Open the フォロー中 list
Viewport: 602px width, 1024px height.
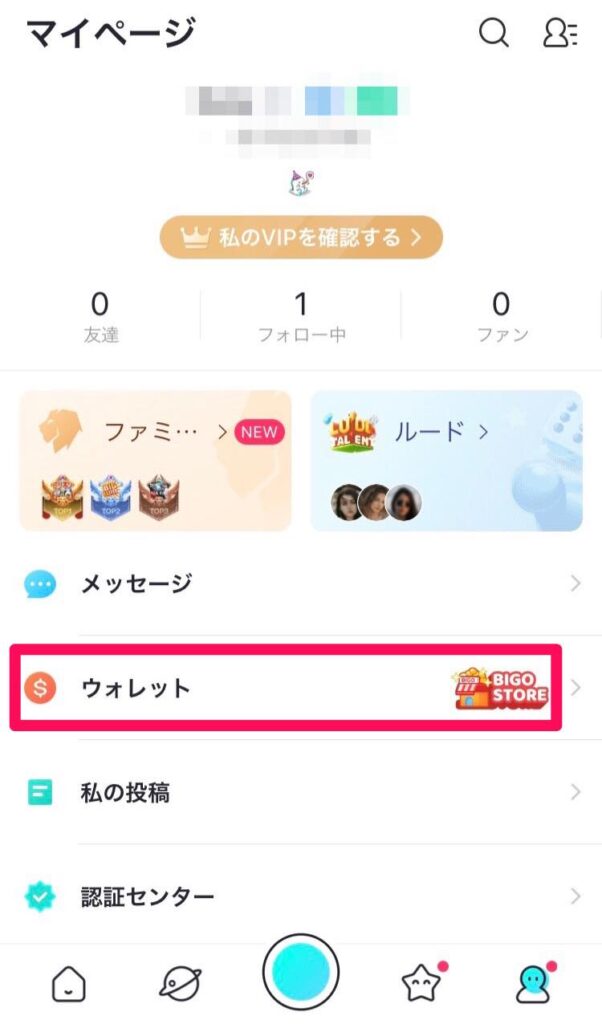[x=301, y=316]
